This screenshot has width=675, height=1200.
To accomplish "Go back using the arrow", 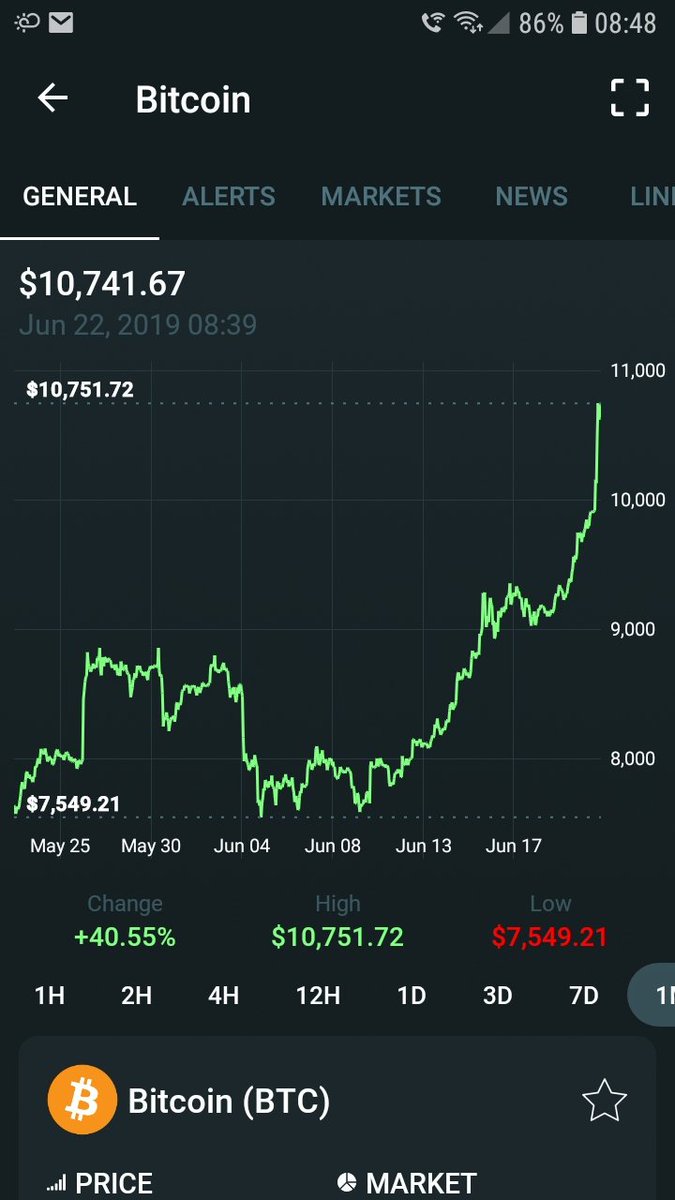I will [52, 98].
